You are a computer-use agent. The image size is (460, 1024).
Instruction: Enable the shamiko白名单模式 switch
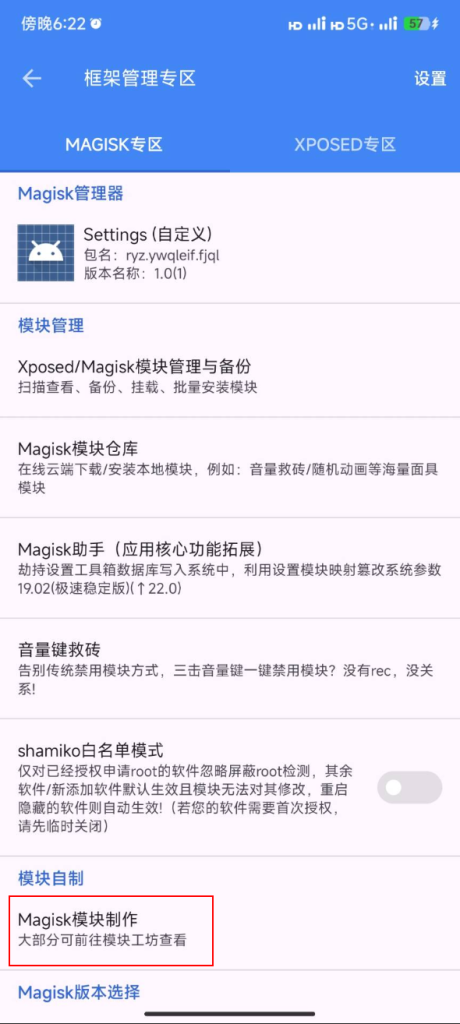(410, 787)
